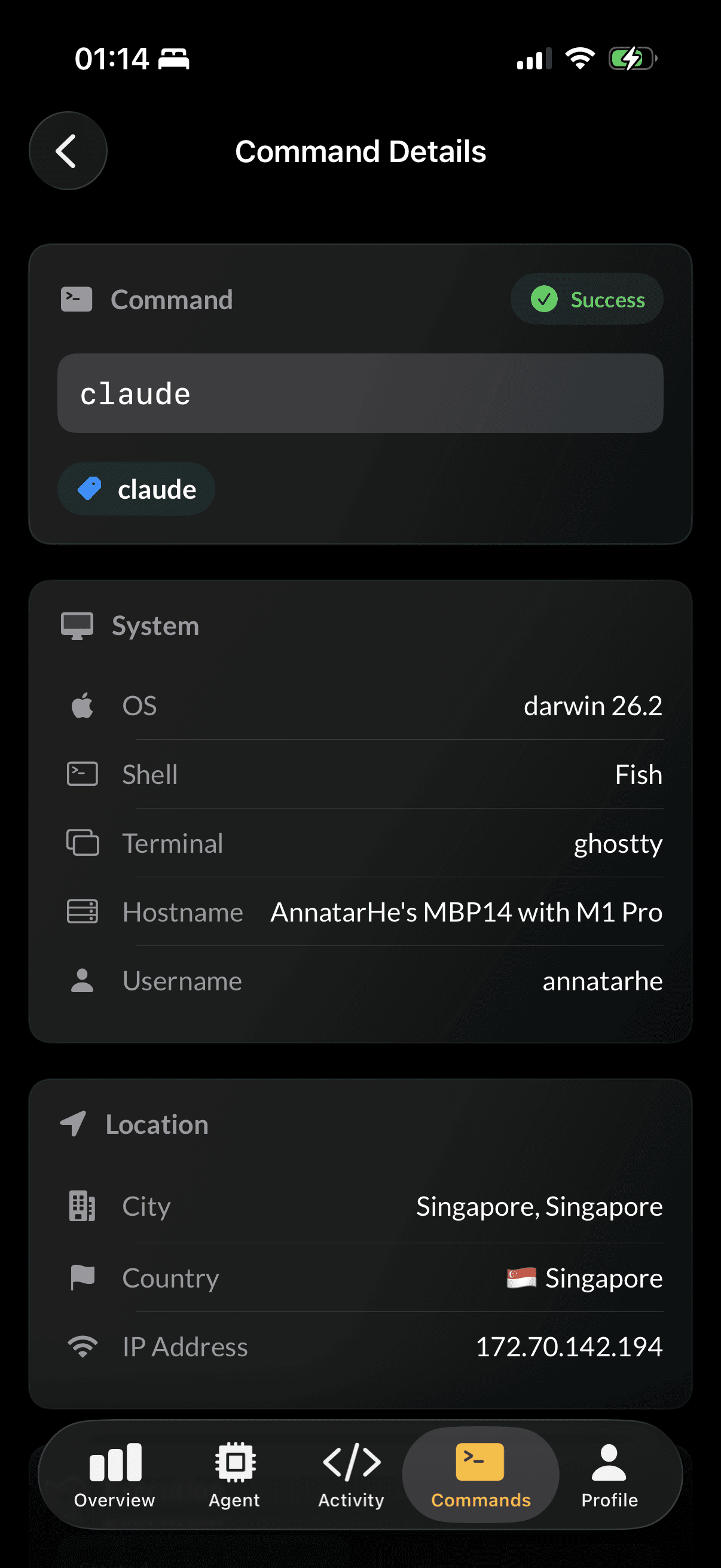Select the username person icon
Viewport: 721px width, 1568px height.
81,981
